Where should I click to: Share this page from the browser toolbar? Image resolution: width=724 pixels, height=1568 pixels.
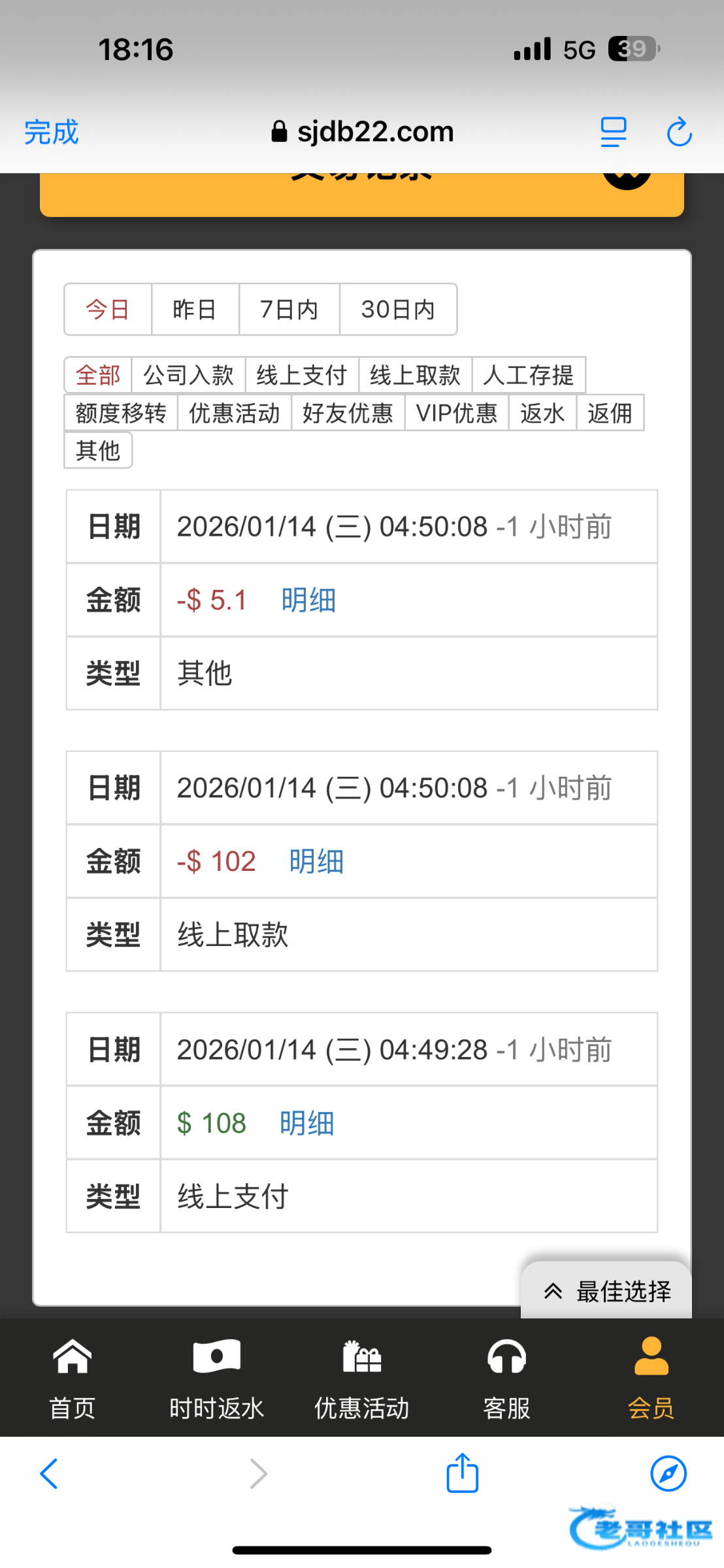pyautogui.click(x=463, y=1473)
